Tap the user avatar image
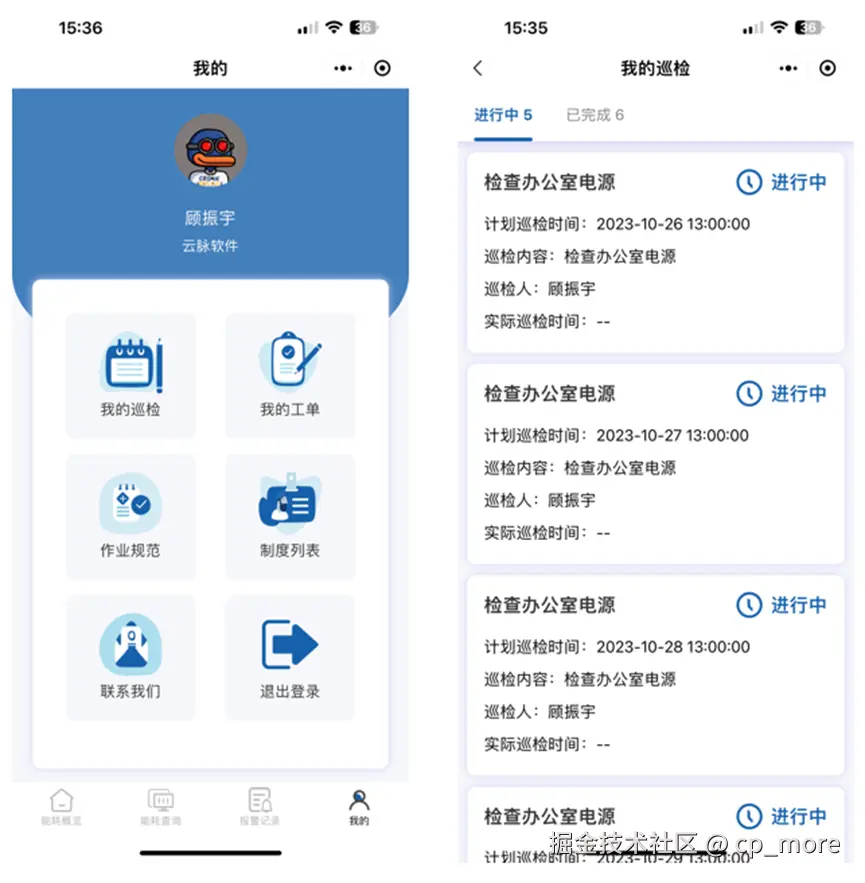 [209, 152]
